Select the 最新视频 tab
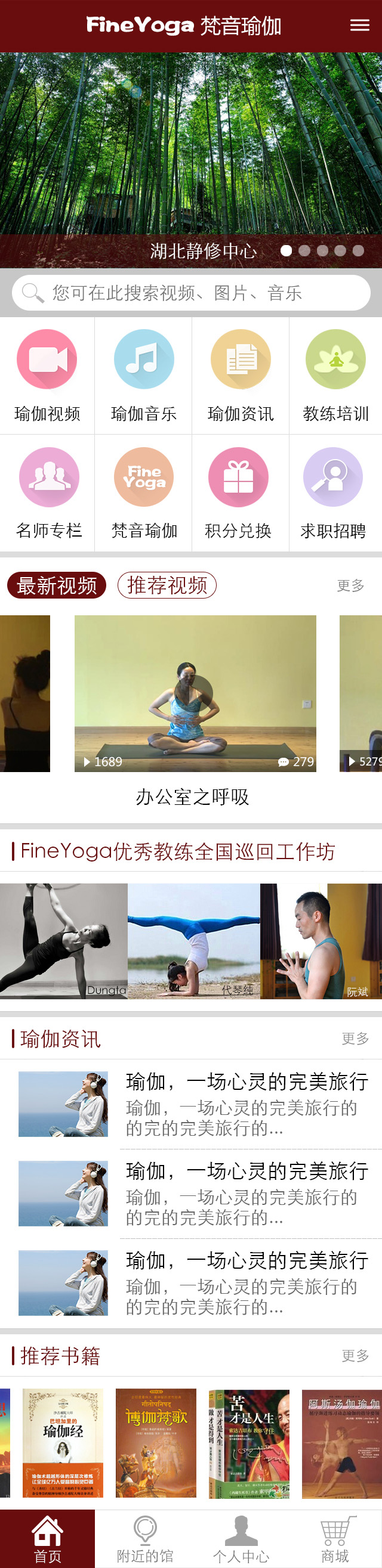Image resolution: width=382 pixels, height=1568 pixels. click(x=57, y=585)
